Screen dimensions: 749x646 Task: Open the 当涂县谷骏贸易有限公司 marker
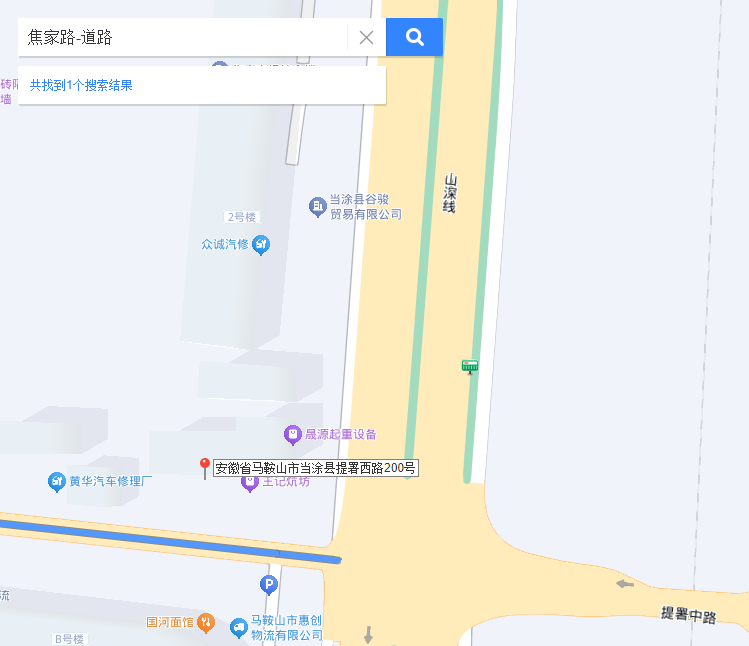pos(317,207)
